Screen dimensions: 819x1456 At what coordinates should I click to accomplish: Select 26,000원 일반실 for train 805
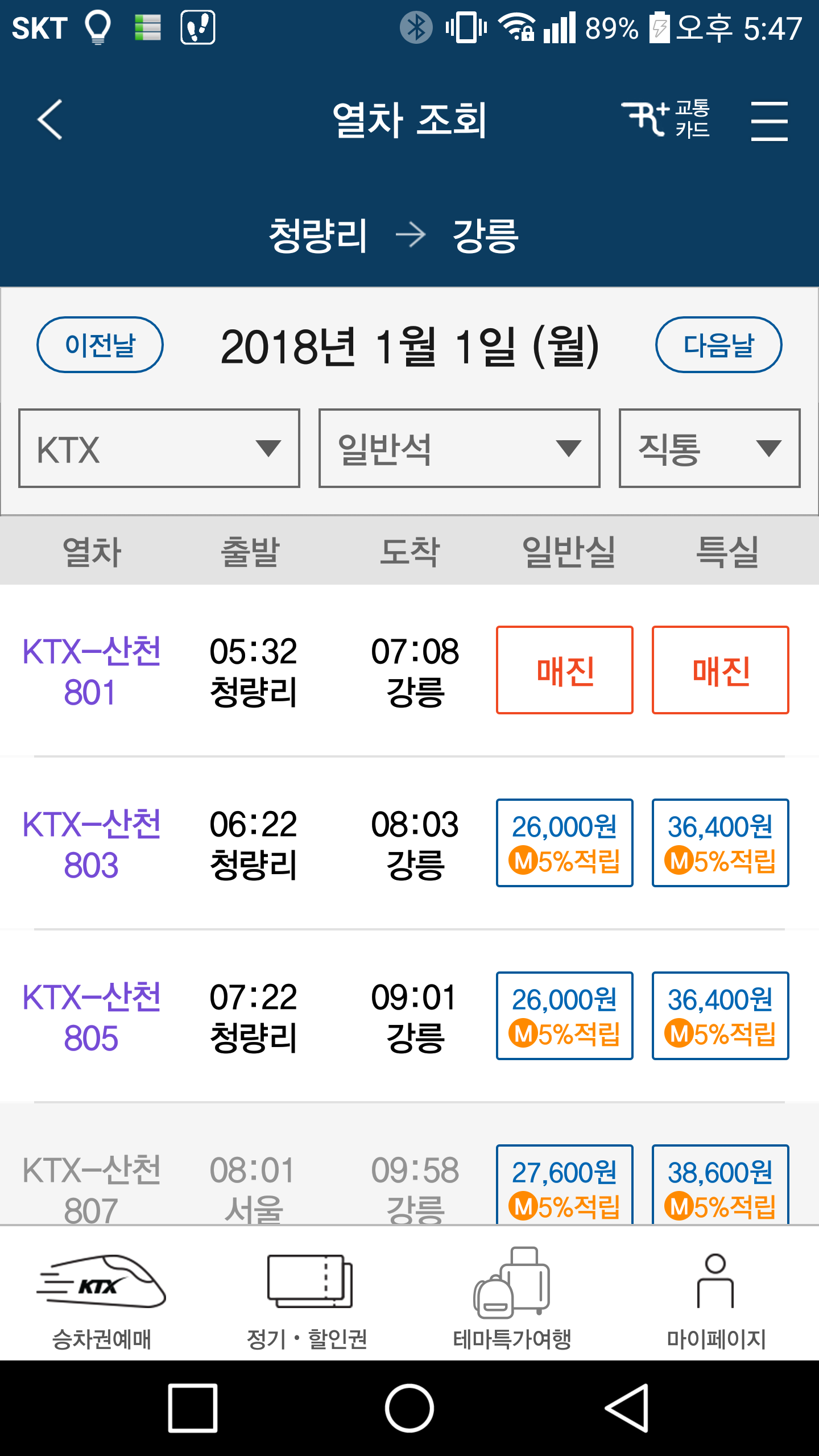(565, 1016)
